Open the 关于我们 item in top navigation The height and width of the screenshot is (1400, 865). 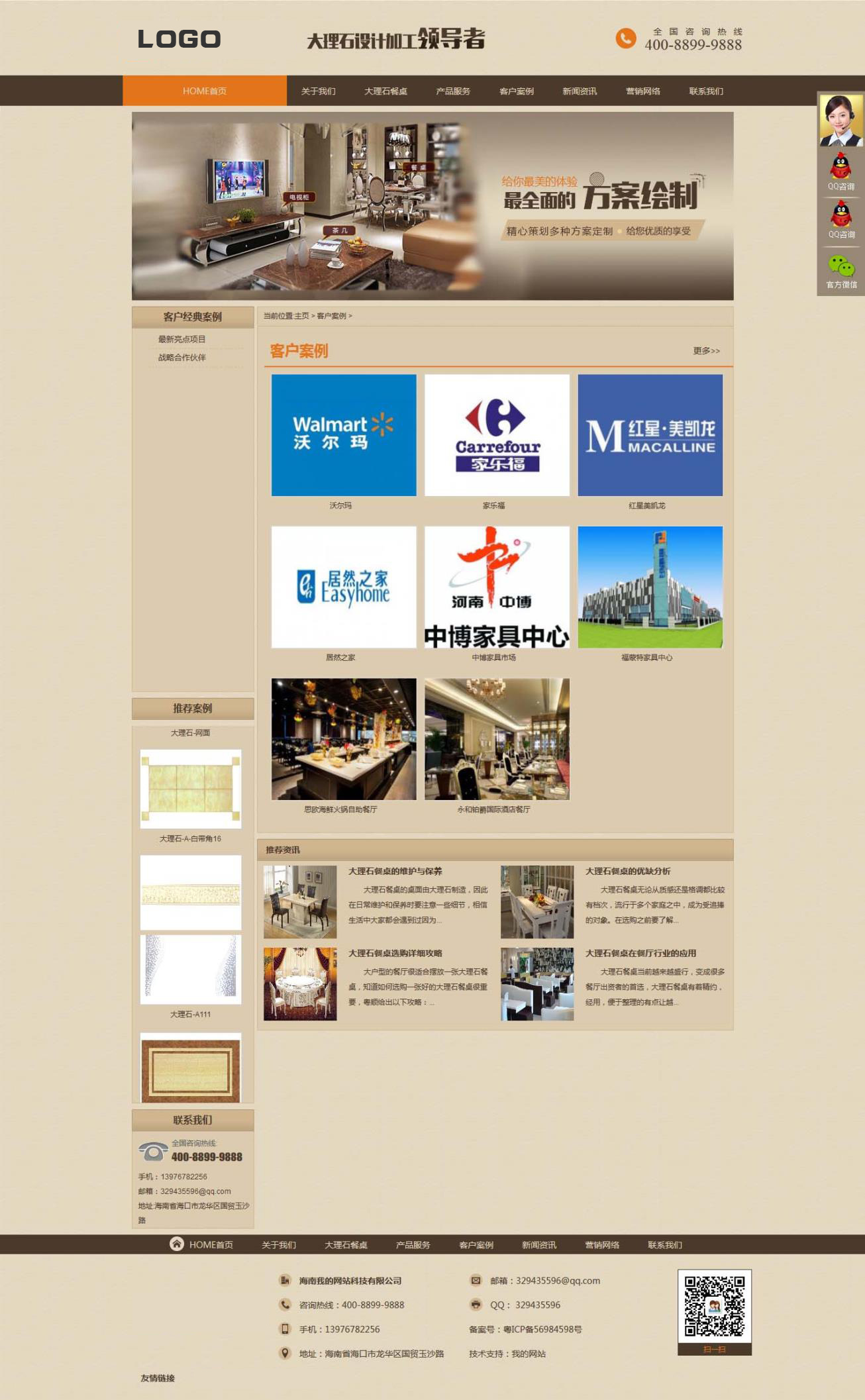click(x=318, y=91)
